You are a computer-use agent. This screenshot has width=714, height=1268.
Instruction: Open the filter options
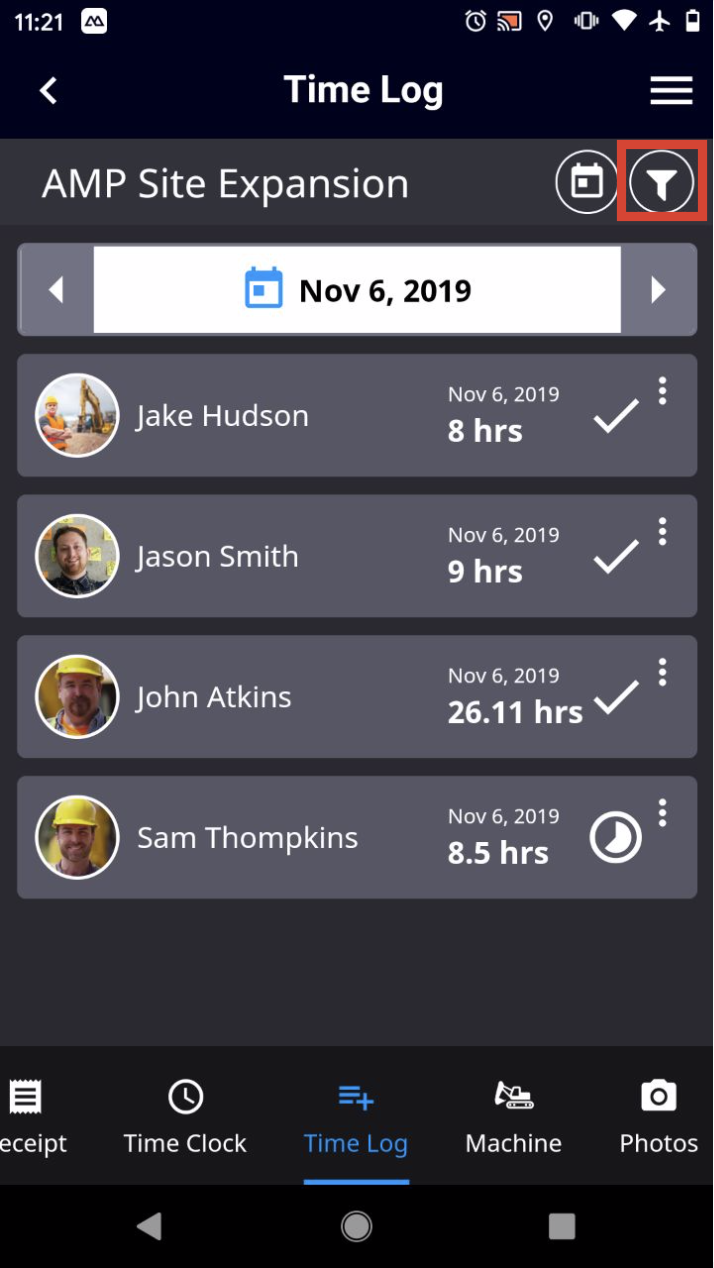(x=662, y=183)
